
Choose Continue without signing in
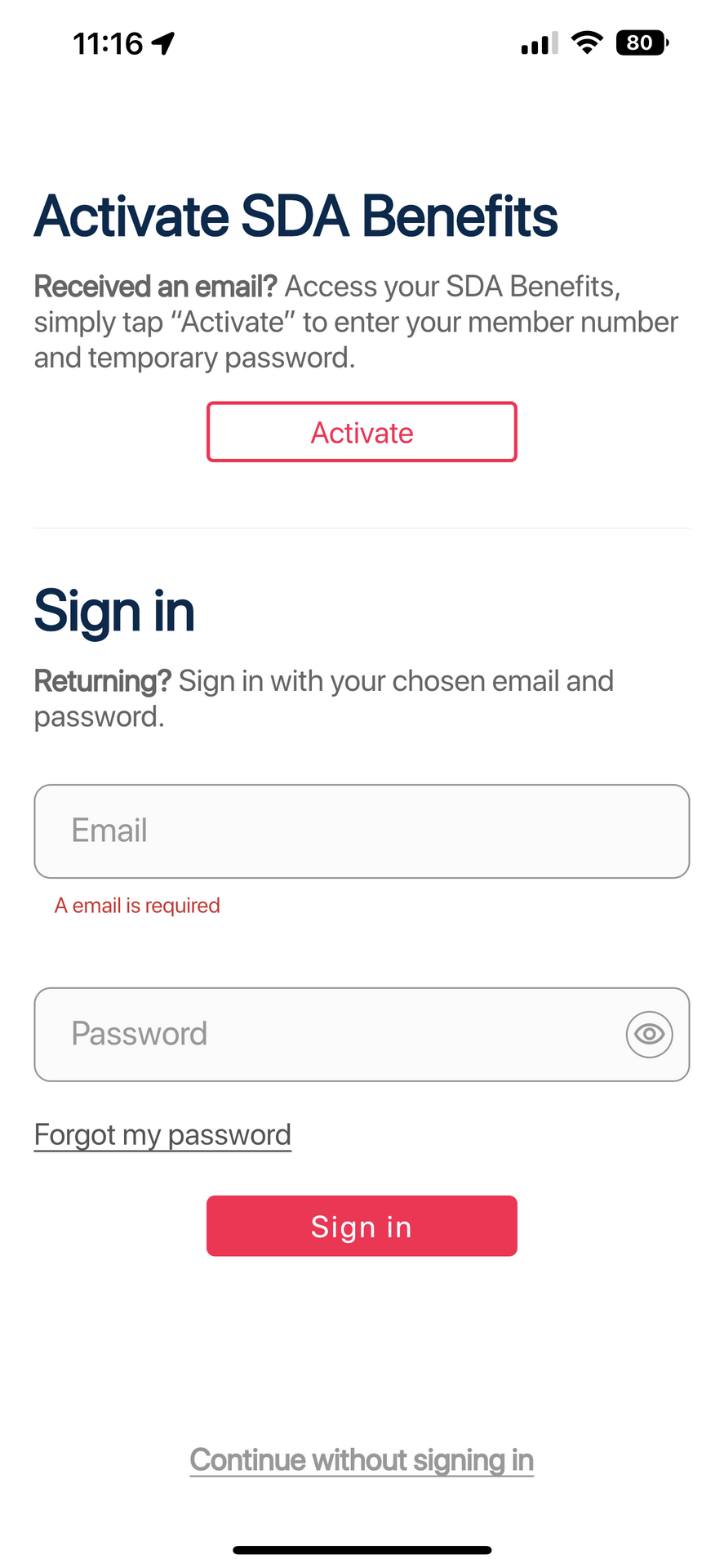[362, 1460]
